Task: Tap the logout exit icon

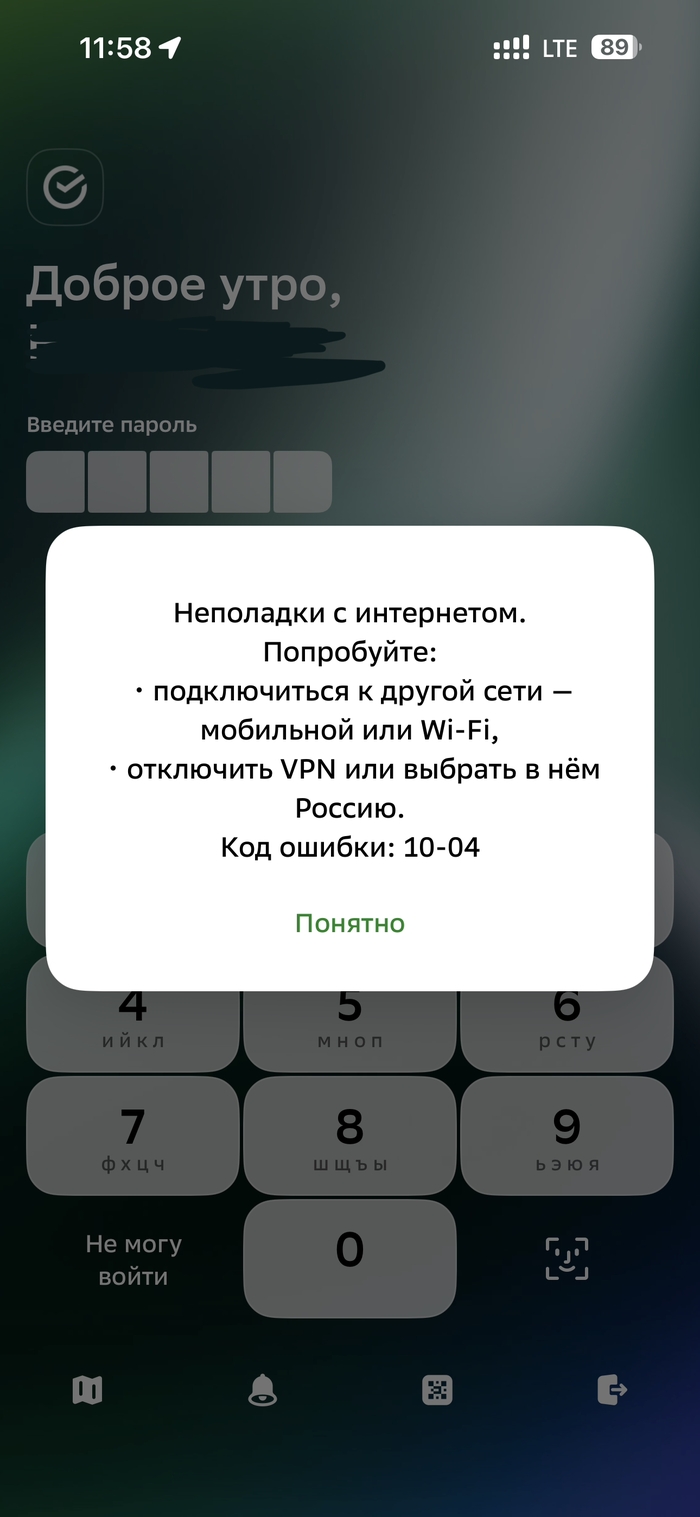Action: pyautogui.click(x=611, y=1389)
